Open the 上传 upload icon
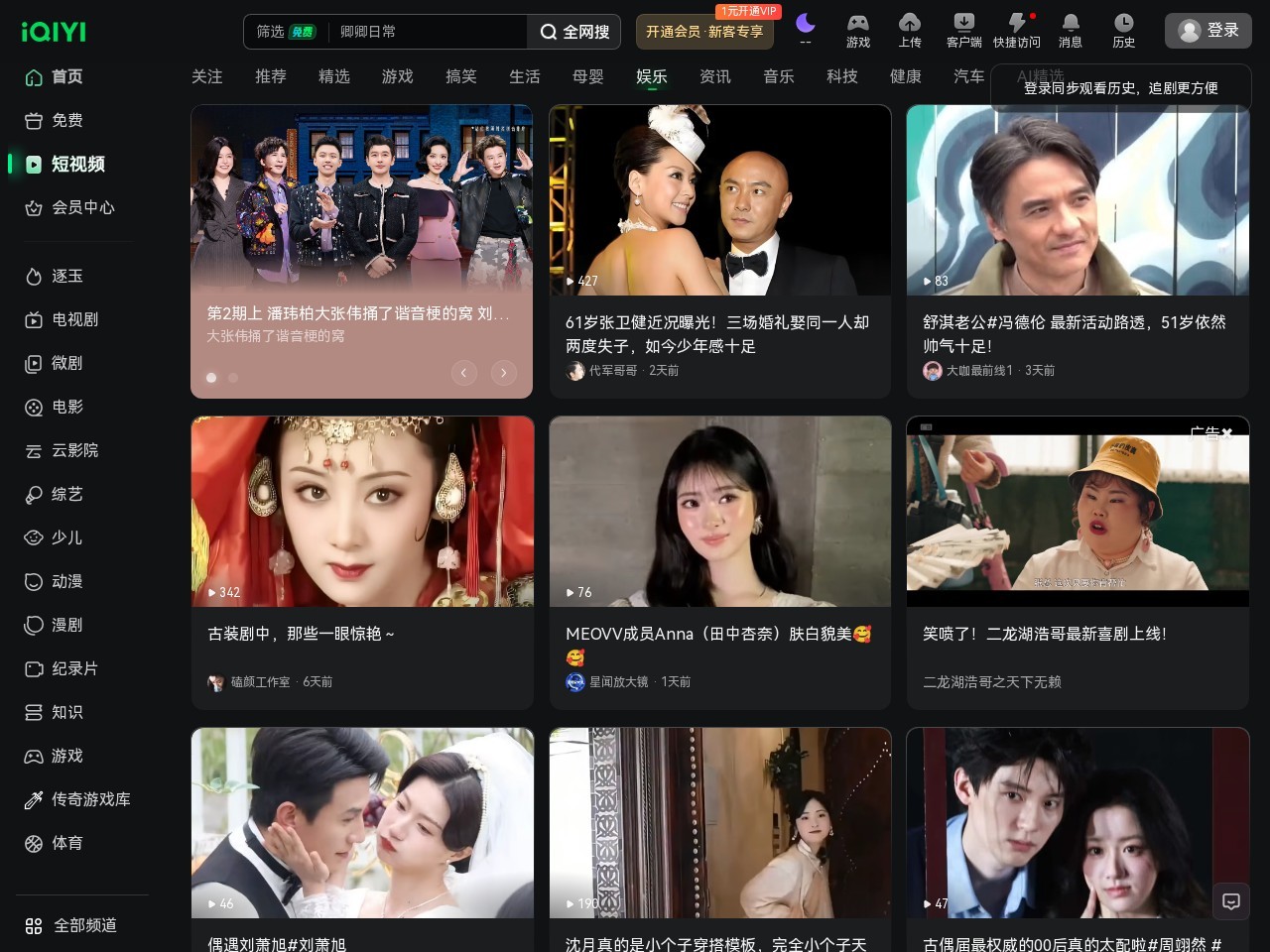This screenshot has height=952, width=1270. pyautogui.click(x=910, y=30)
